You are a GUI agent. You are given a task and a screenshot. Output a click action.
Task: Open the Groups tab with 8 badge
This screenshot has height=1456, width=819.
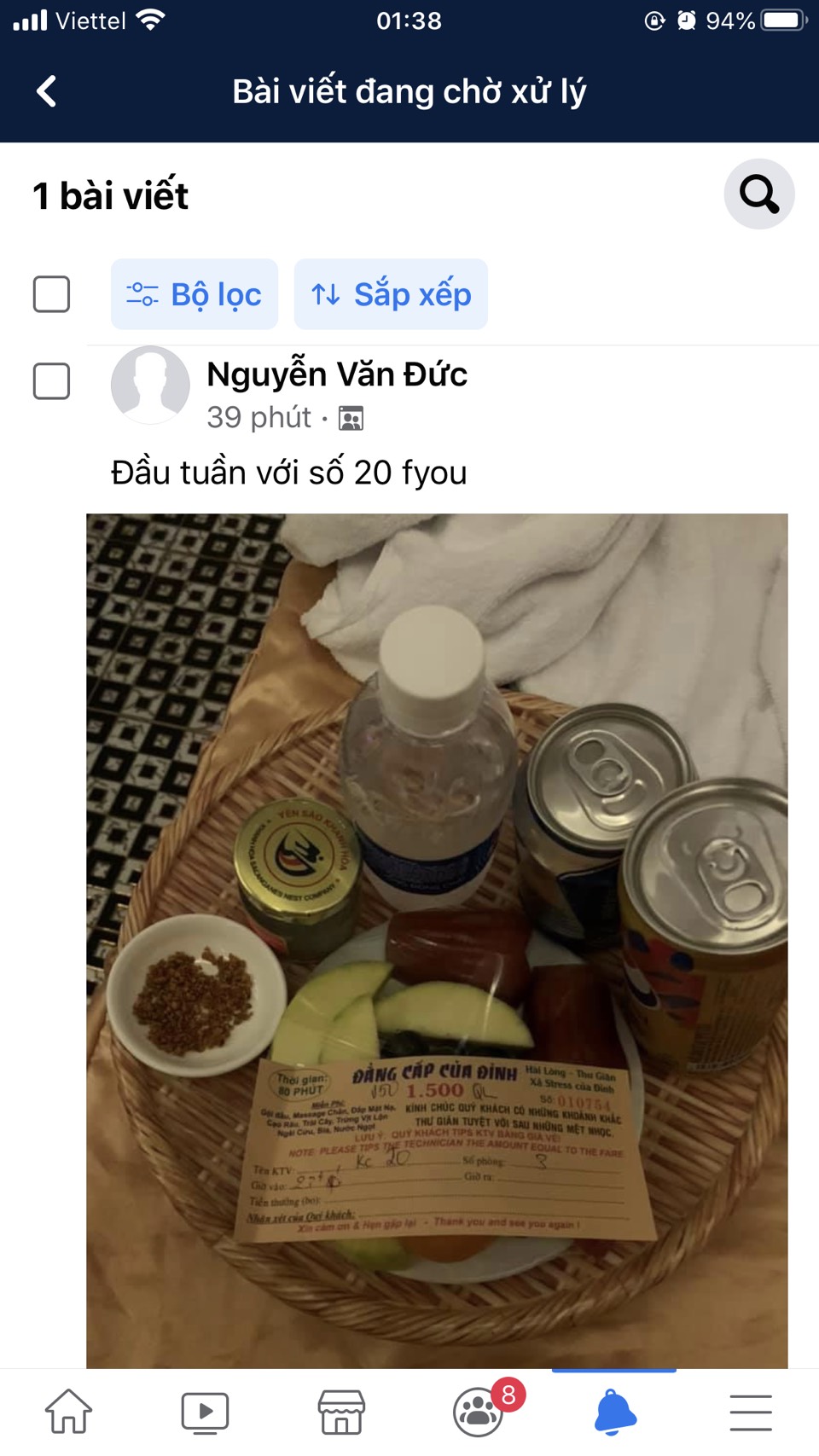[479, 1412]
